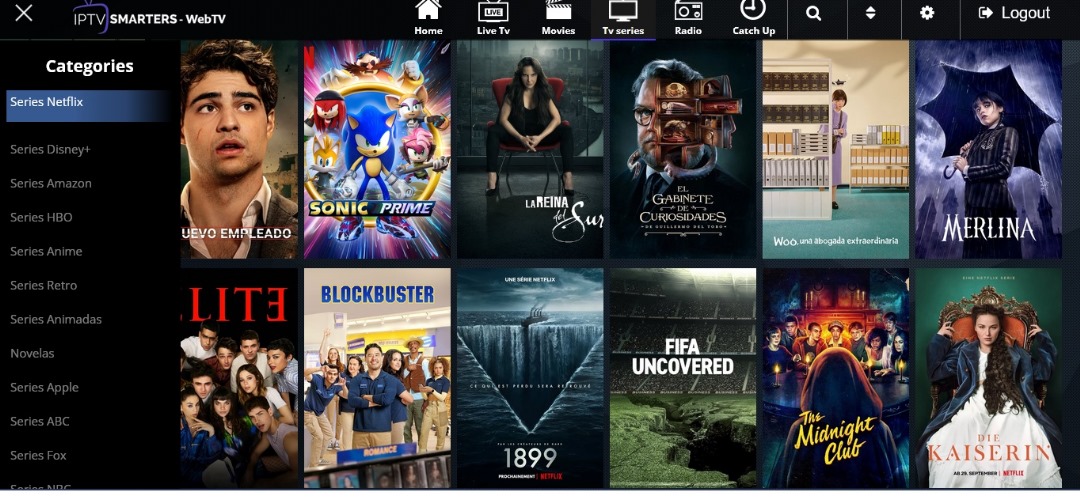Screen dimensions: 1080x499
Task: Select Series Disney+ category
Action: [x=50, y=149]
